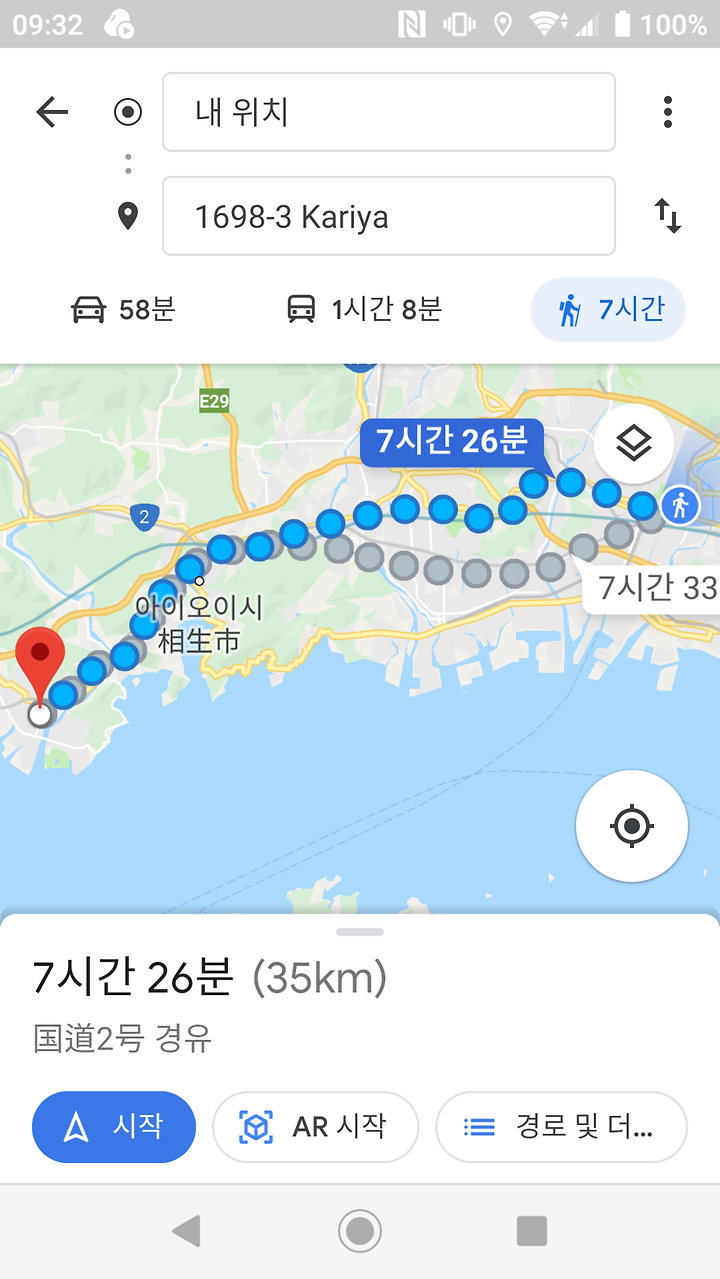Tap the system home button
The width and height of the screenshot is (720, 1279).
coord(360,1231)
